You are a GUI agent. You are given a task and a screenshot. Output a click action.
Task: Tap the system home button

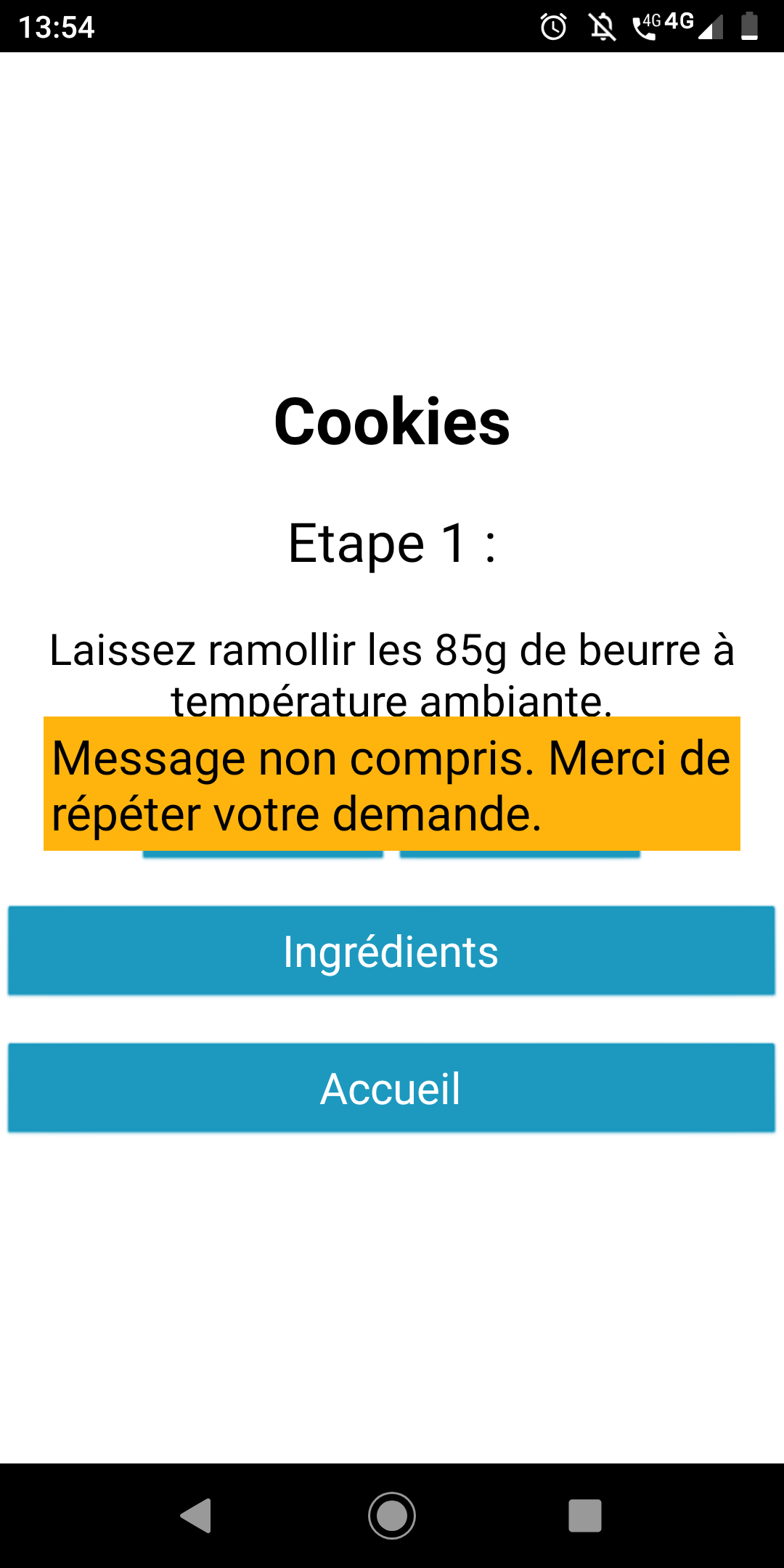392,1516
